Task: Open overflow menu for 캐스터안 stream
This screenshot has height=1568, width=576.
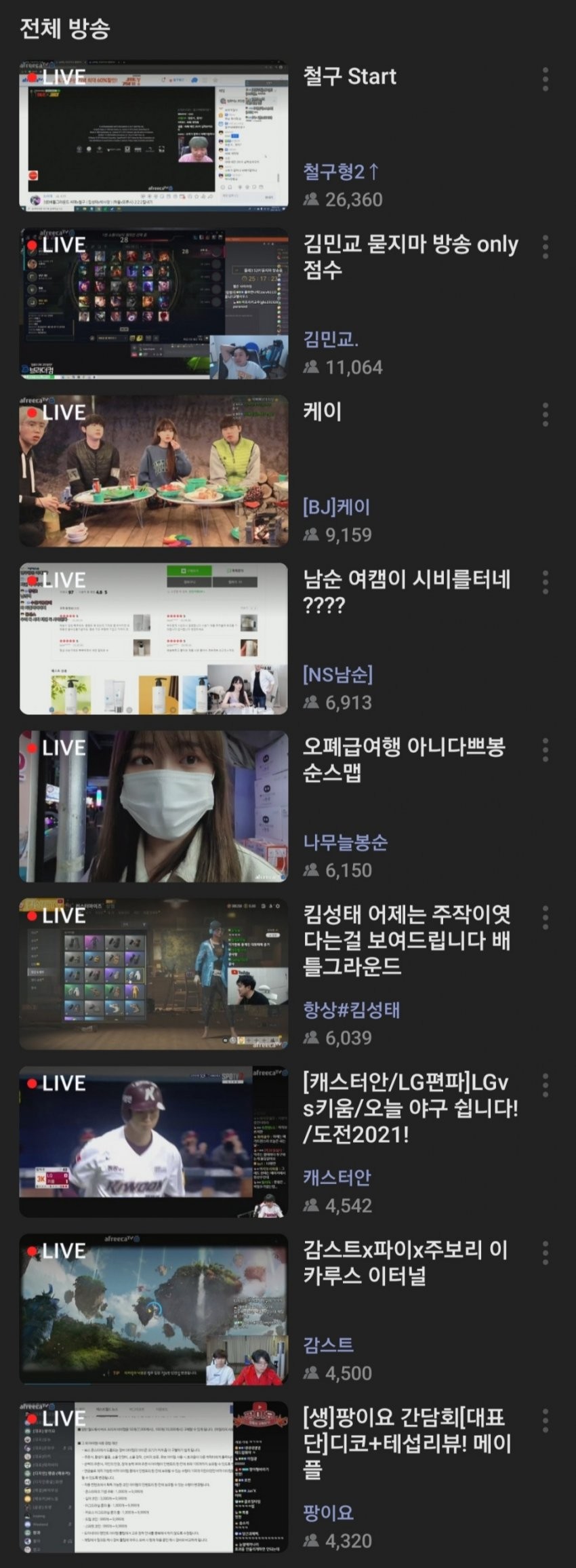Action: (546, 1085)
